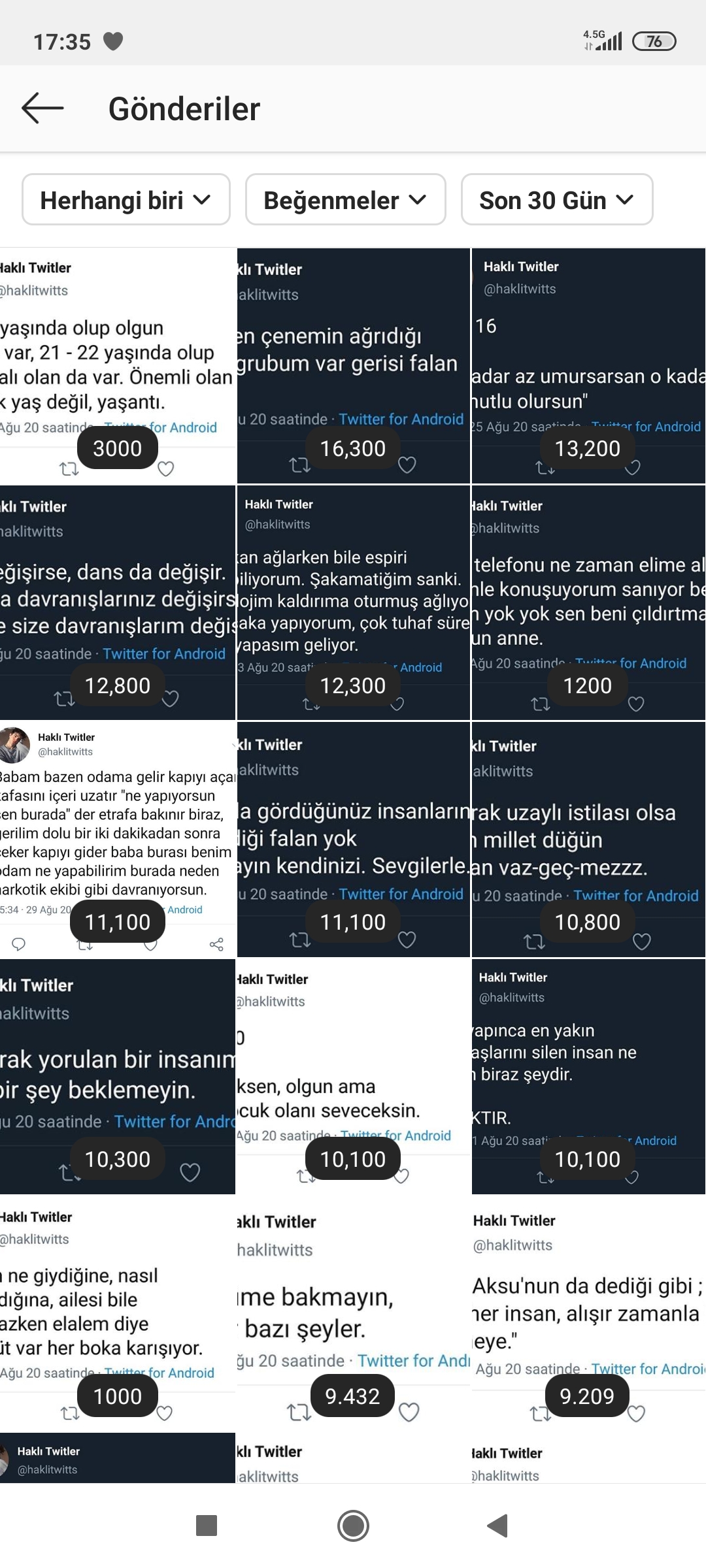Open the uzaylı istilası post with 10,800 likes
This screenshot has height=1568, width=706.
(x=588, y=840)
